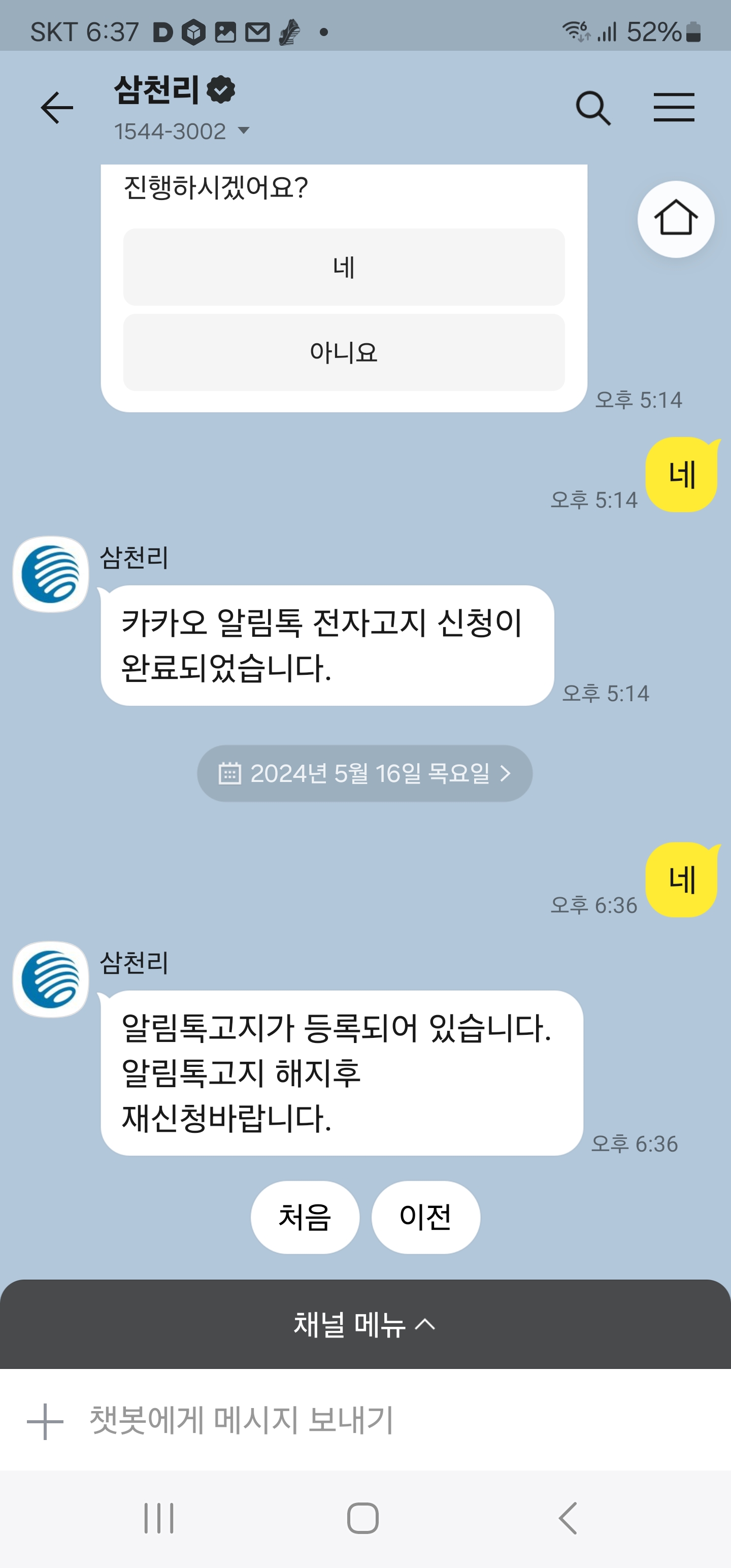This screenshot has height=1568, width=731.
Task: Tap the floating home button
Action: pyautogui.click(x=676, y=219)
